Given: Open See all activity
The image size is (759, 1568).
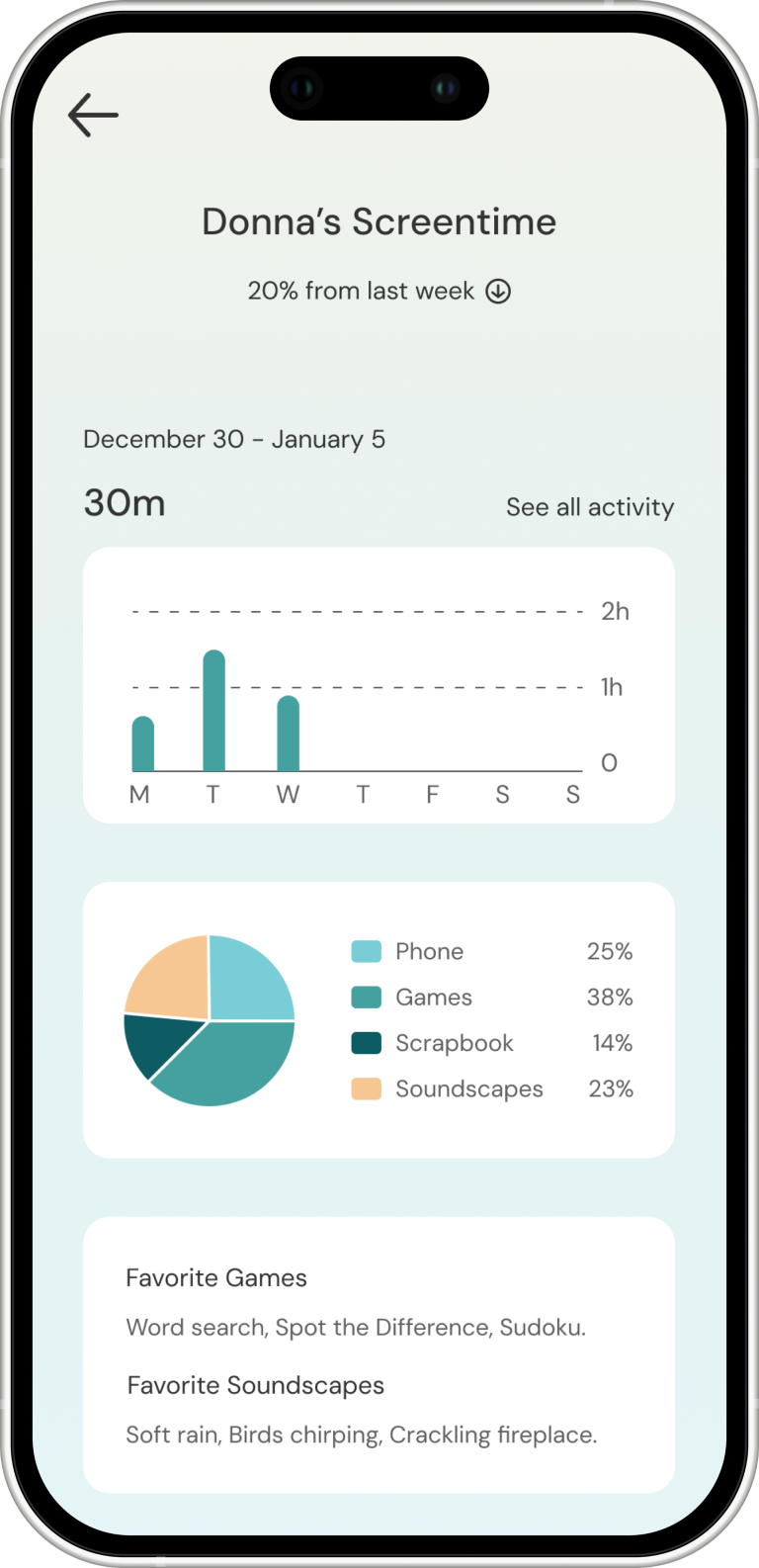Looking at the screenshot, I should coord(590,507).
